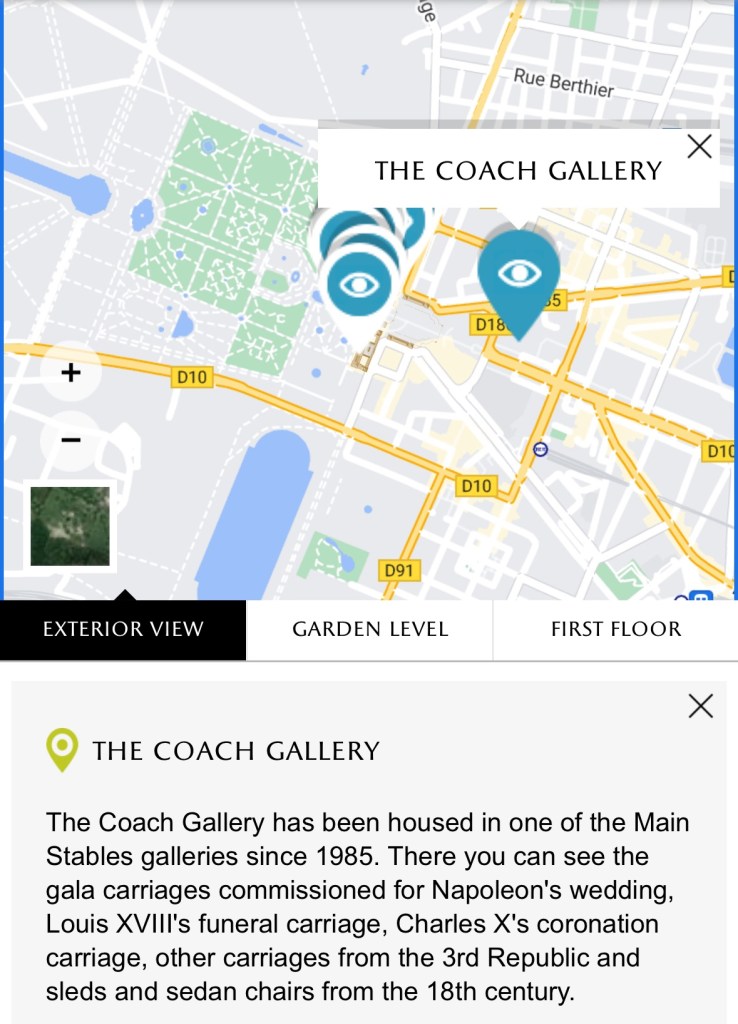
Task: Zoom in on the map
Action: click(x=71, y=374)
